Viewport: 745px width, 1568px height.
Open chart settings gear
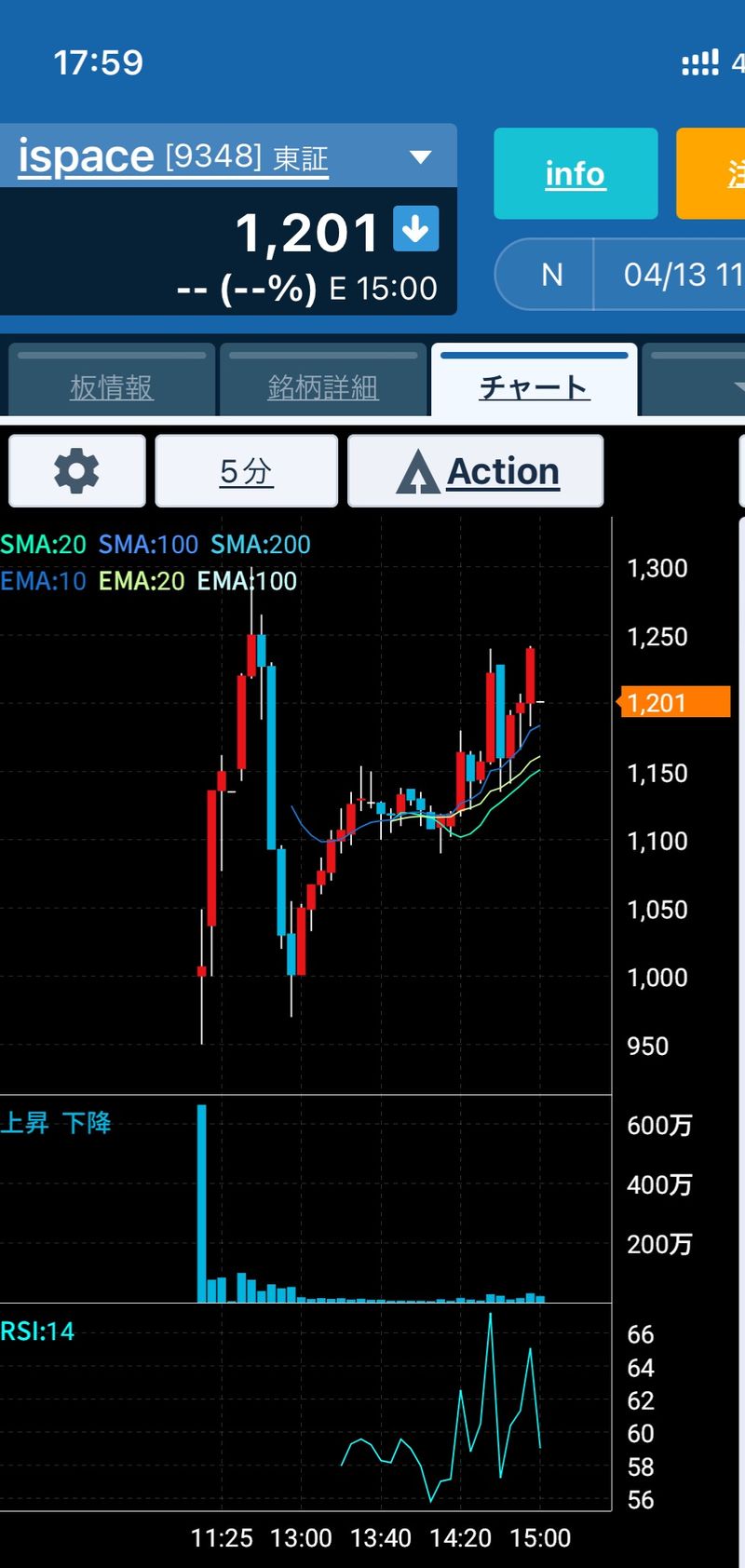click(77, 471)
